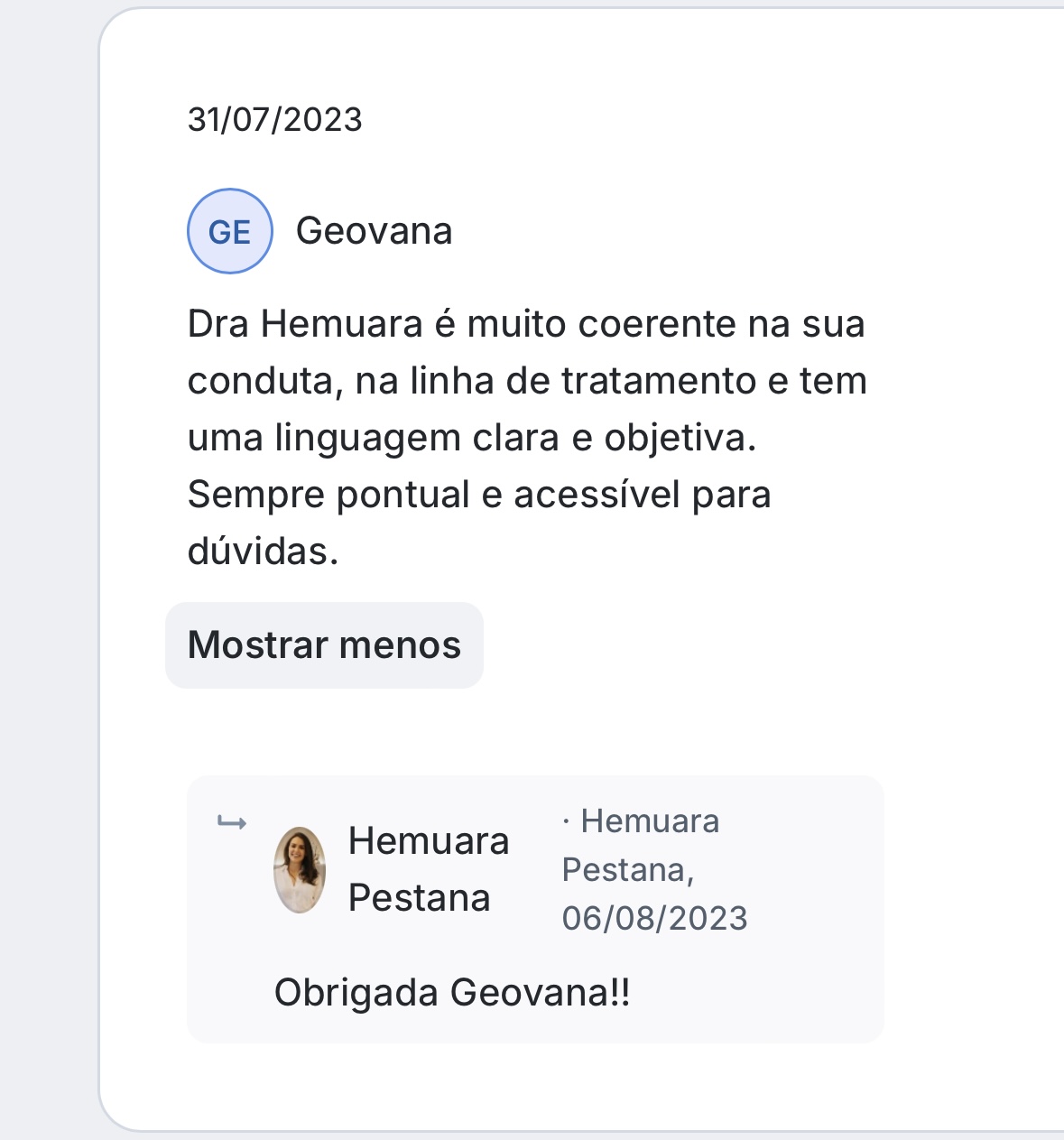Collapse review with Mostrar menos
This screenshot has width=1064, height=1140.
tap(324, 645)
